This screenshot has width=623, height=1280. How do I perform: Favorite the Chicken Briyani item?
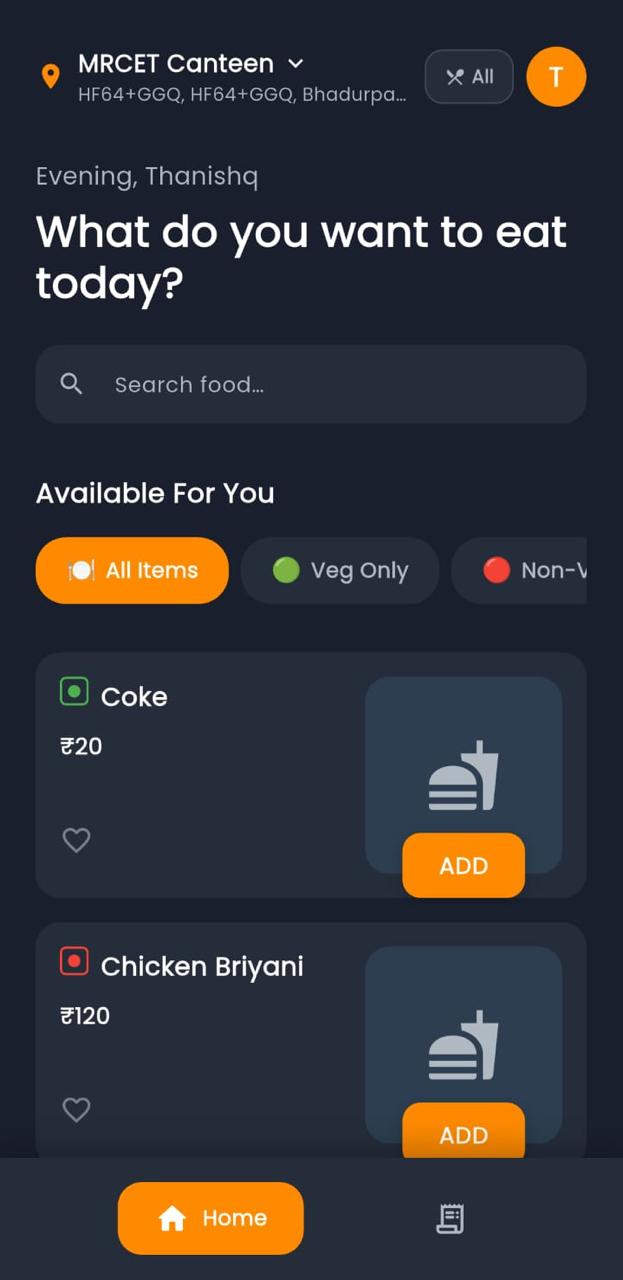[x=77, y=1109]
